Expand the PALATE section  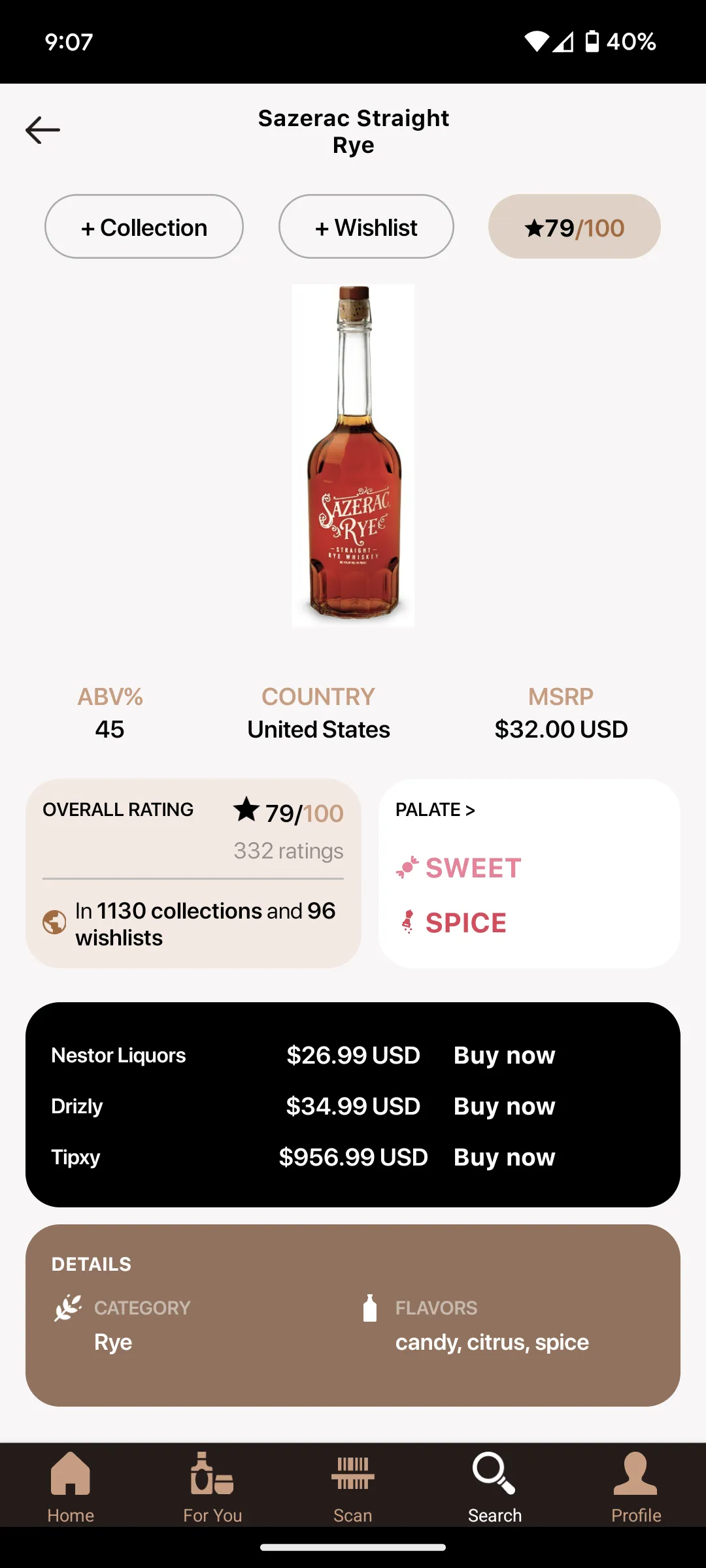click(435, 809)
